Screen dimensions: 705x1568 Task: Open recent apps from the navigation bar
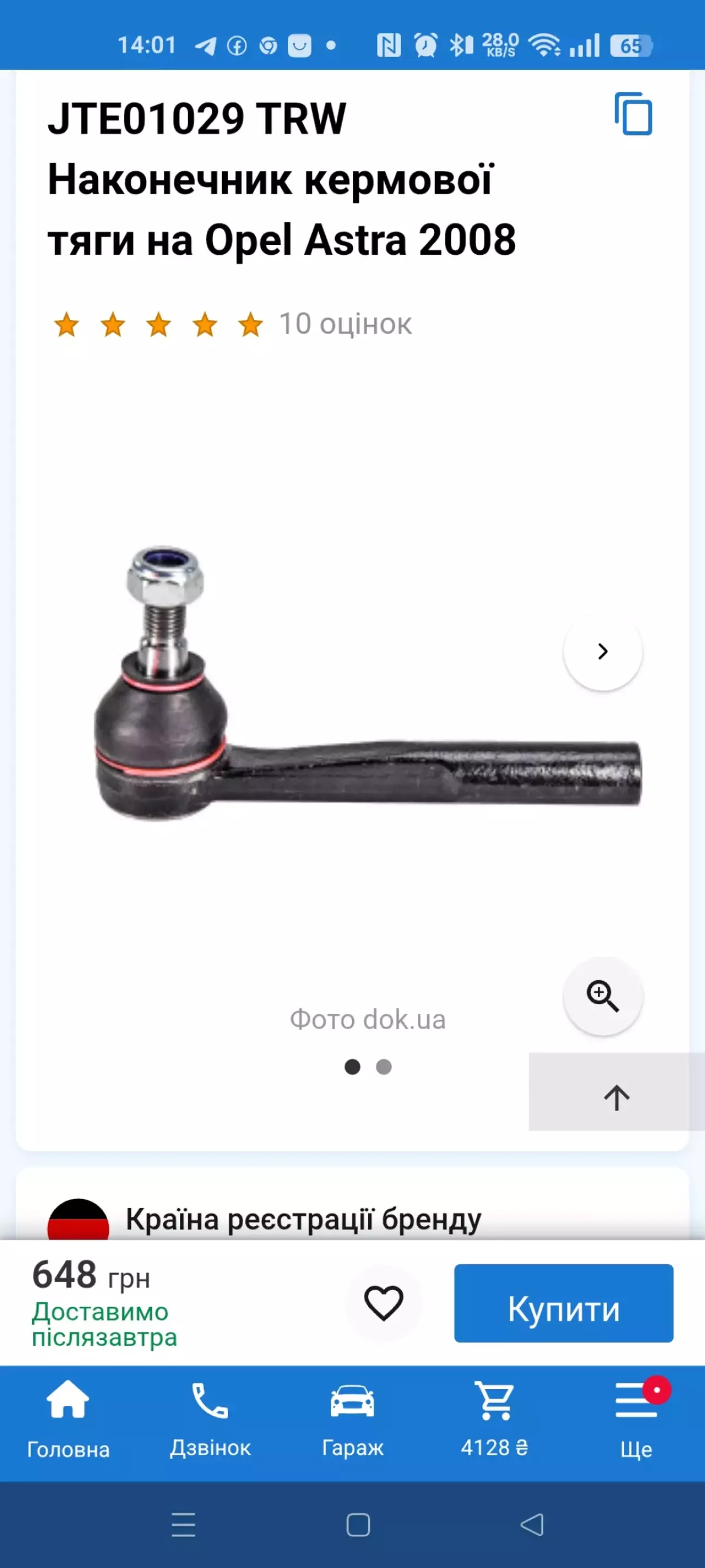pos(183,1525)
